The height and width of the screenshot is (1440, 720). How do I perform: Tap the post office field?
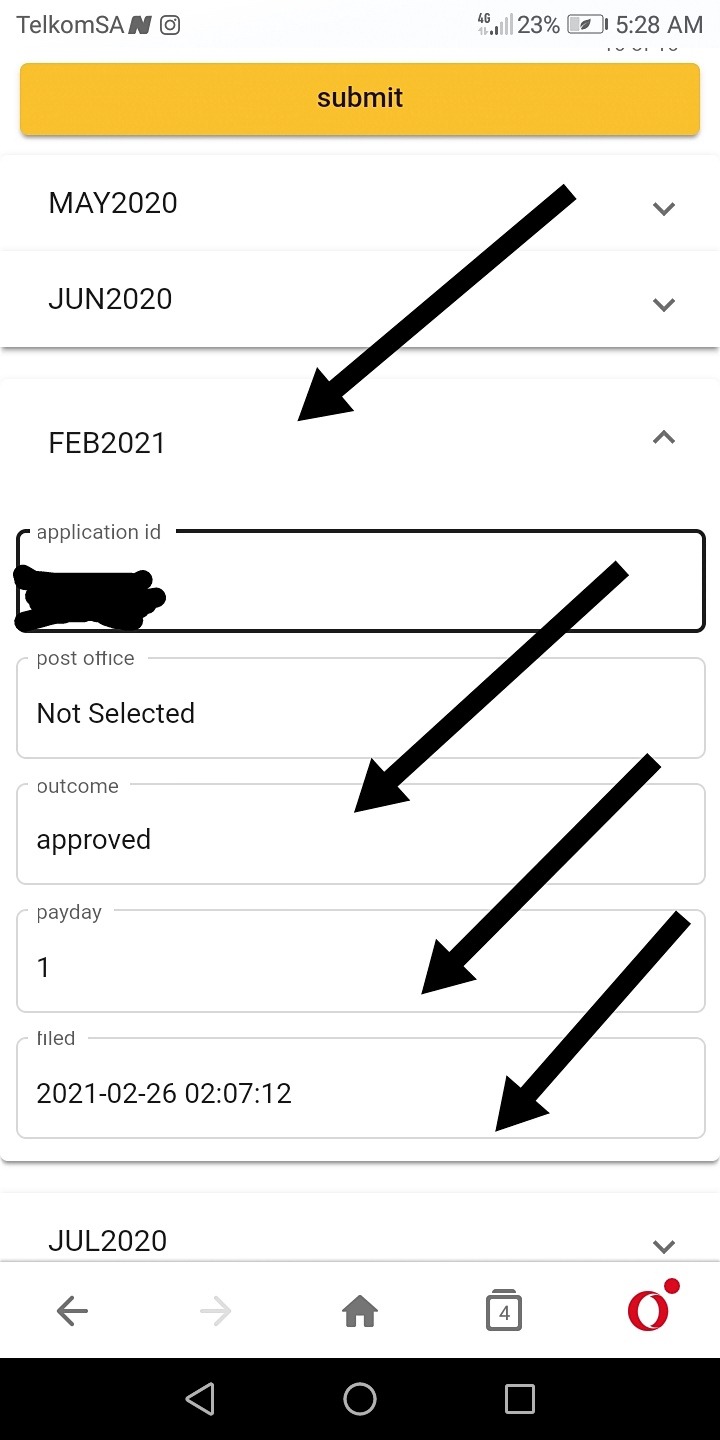pyautogui.click(x=360, y=712)
